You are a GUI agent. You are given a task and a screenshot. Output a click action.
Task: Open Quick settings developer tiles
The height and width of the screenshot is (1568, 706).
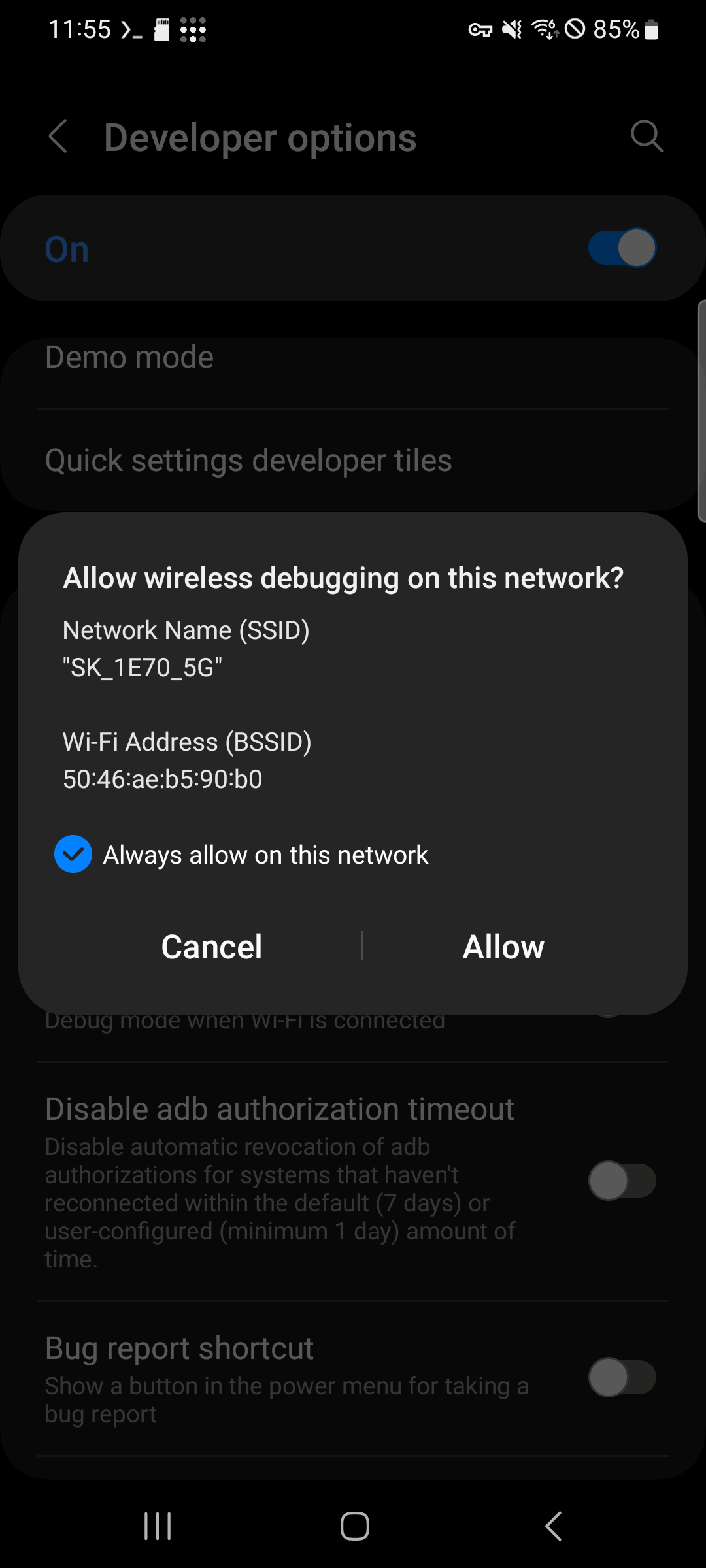point(248,460)
